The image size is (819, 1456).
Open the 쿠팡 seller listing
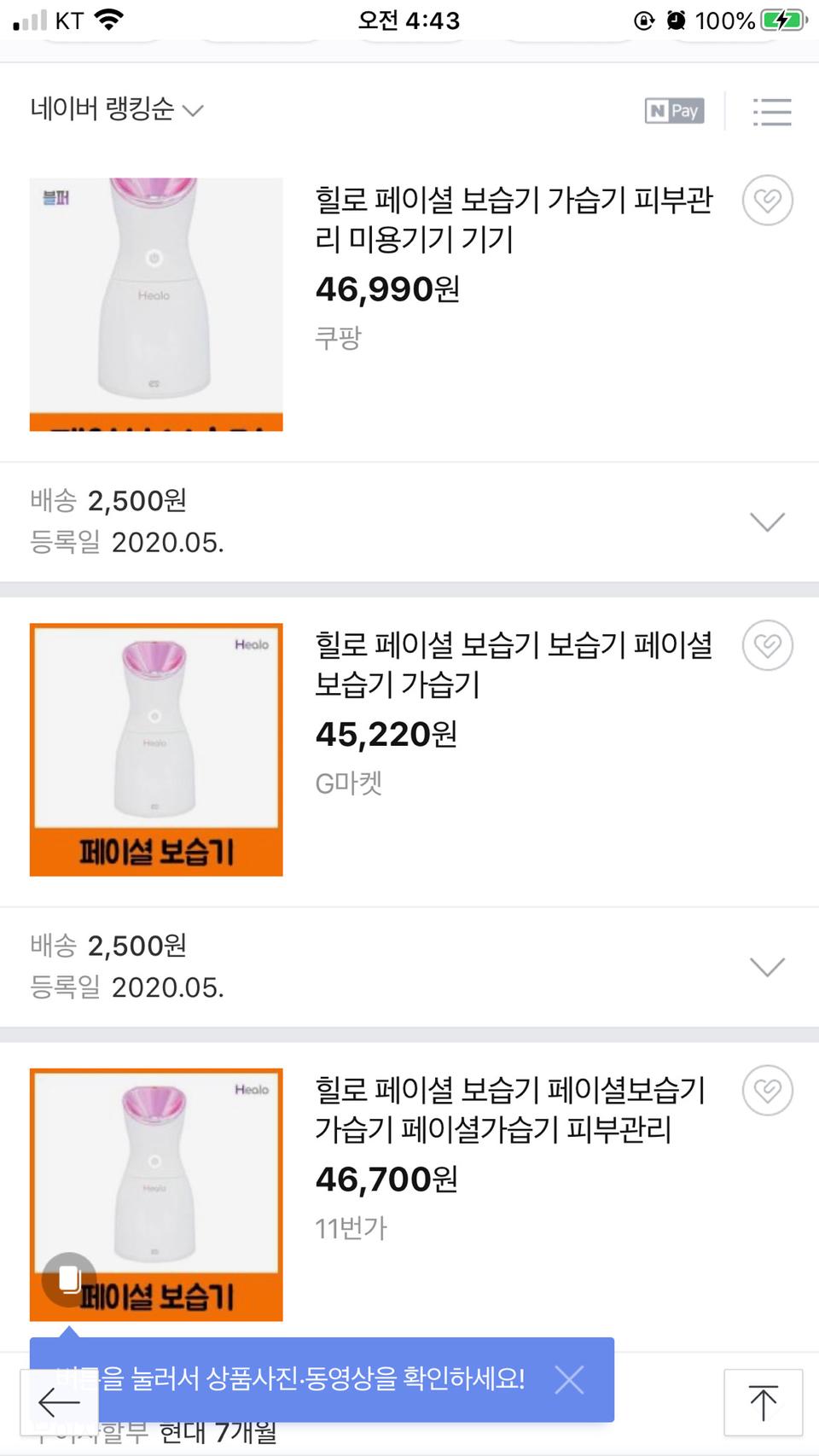[338, 337]
